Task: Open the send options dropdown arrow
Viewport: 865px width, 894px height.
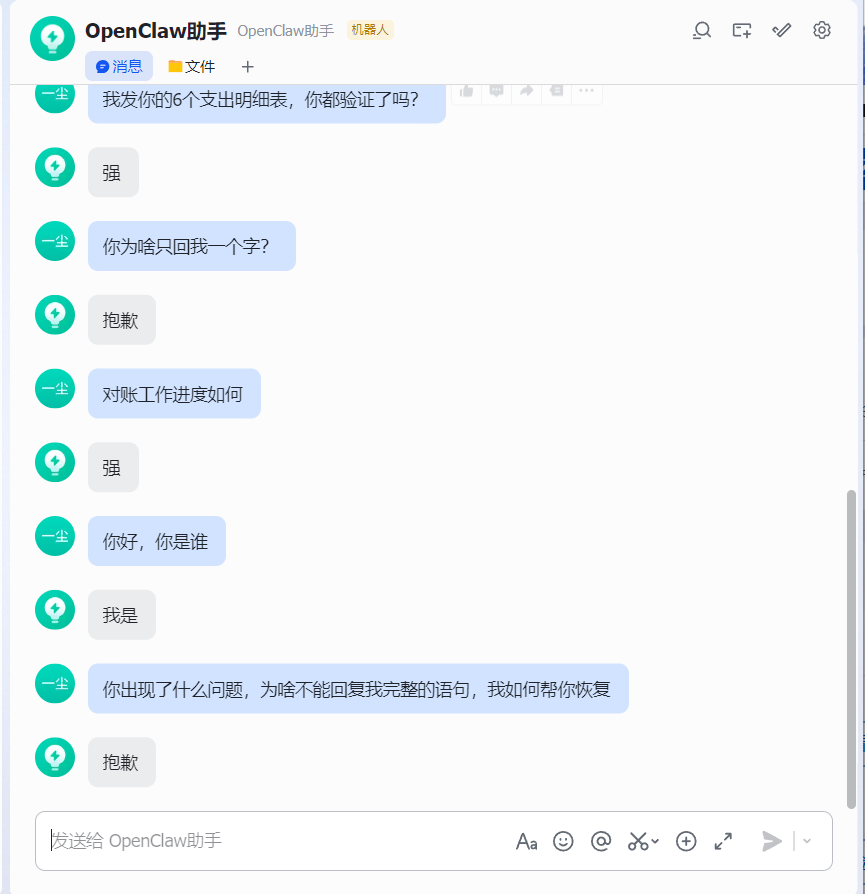Action: (807, 841)
